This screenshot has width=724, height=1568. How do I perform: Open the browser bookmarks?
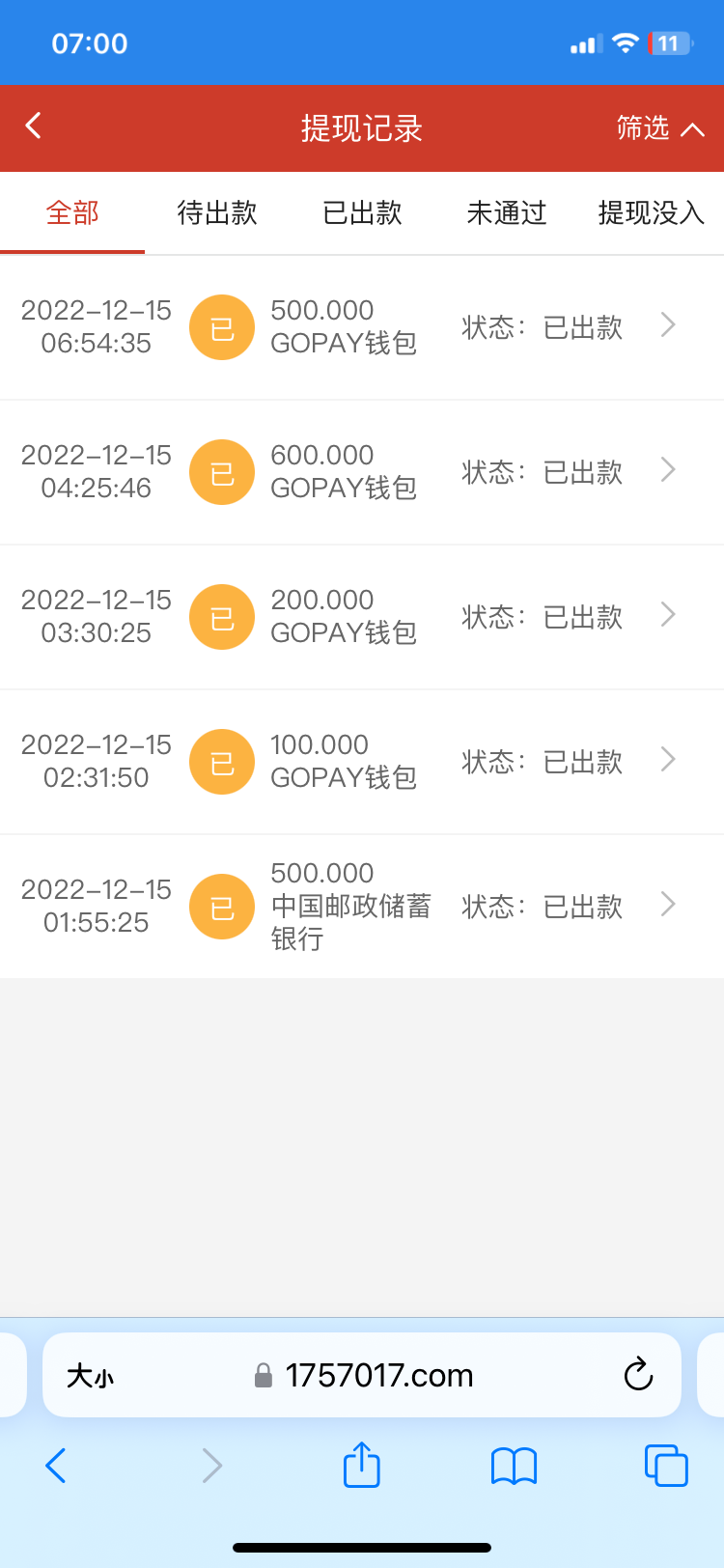click(x=514, y=1466)
